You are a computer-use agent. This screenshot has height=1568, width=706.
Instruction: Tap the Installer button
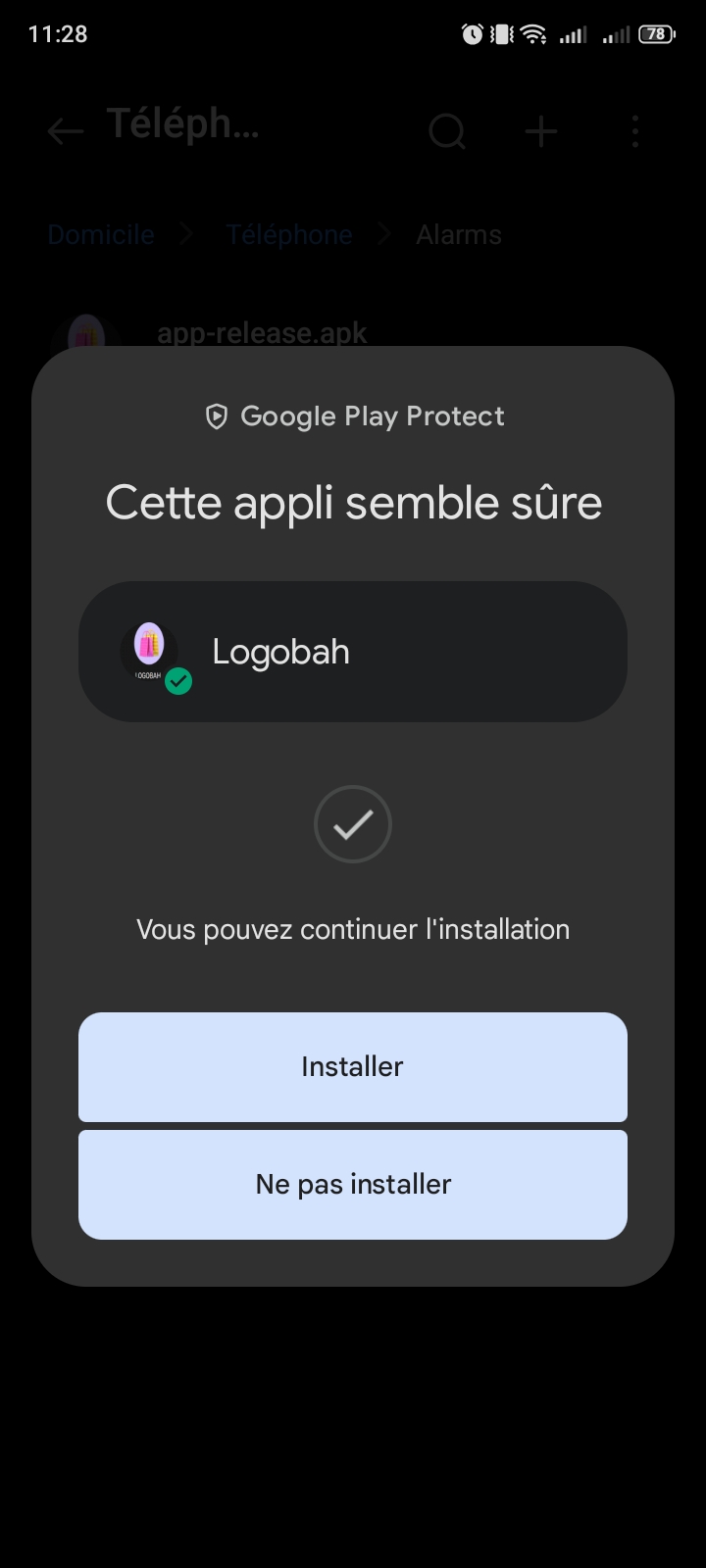click(353, 1067)
